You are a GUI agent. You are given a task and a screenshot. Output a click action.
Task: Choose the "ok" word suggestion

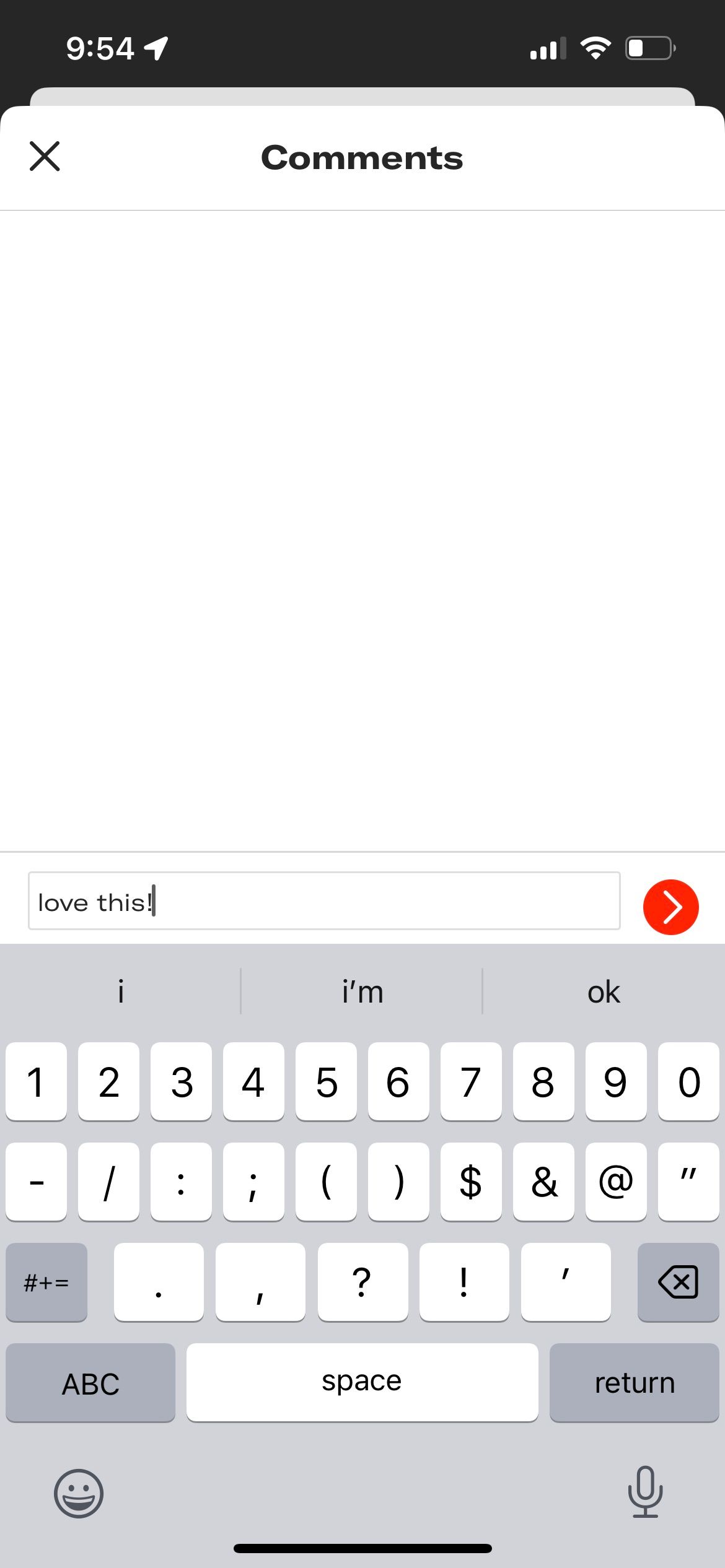tap(604, 992)
